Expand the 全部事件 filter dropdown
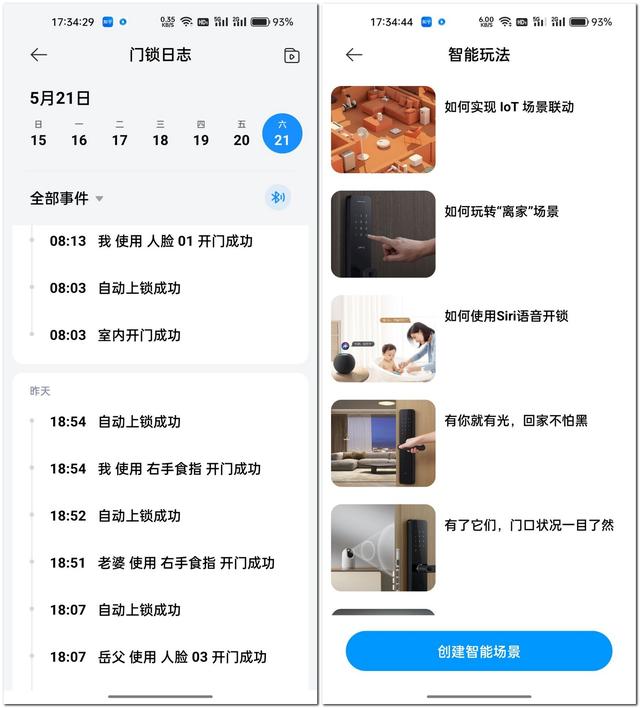Viewport: 640px width, 708px height. pos(67,198)
